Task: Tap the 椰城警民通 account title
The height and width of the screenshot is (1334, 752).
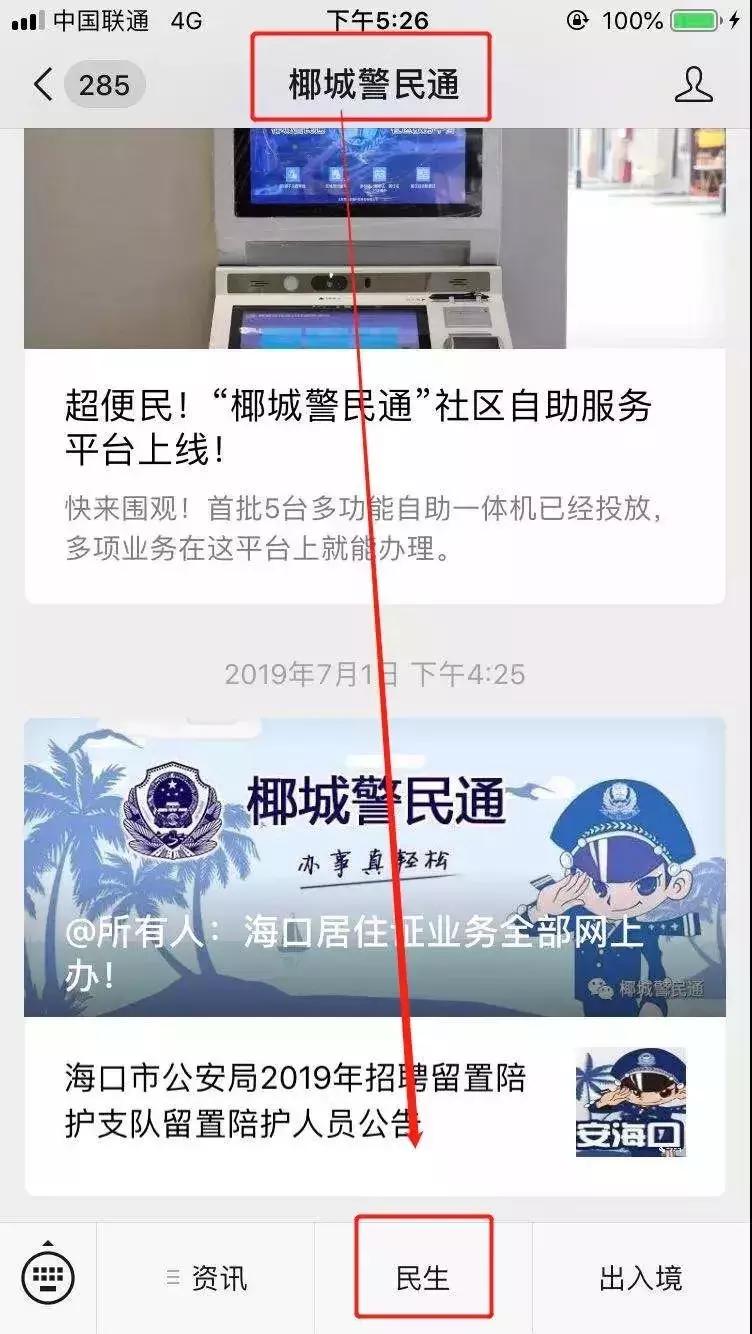Action: (x=375, y=83)
